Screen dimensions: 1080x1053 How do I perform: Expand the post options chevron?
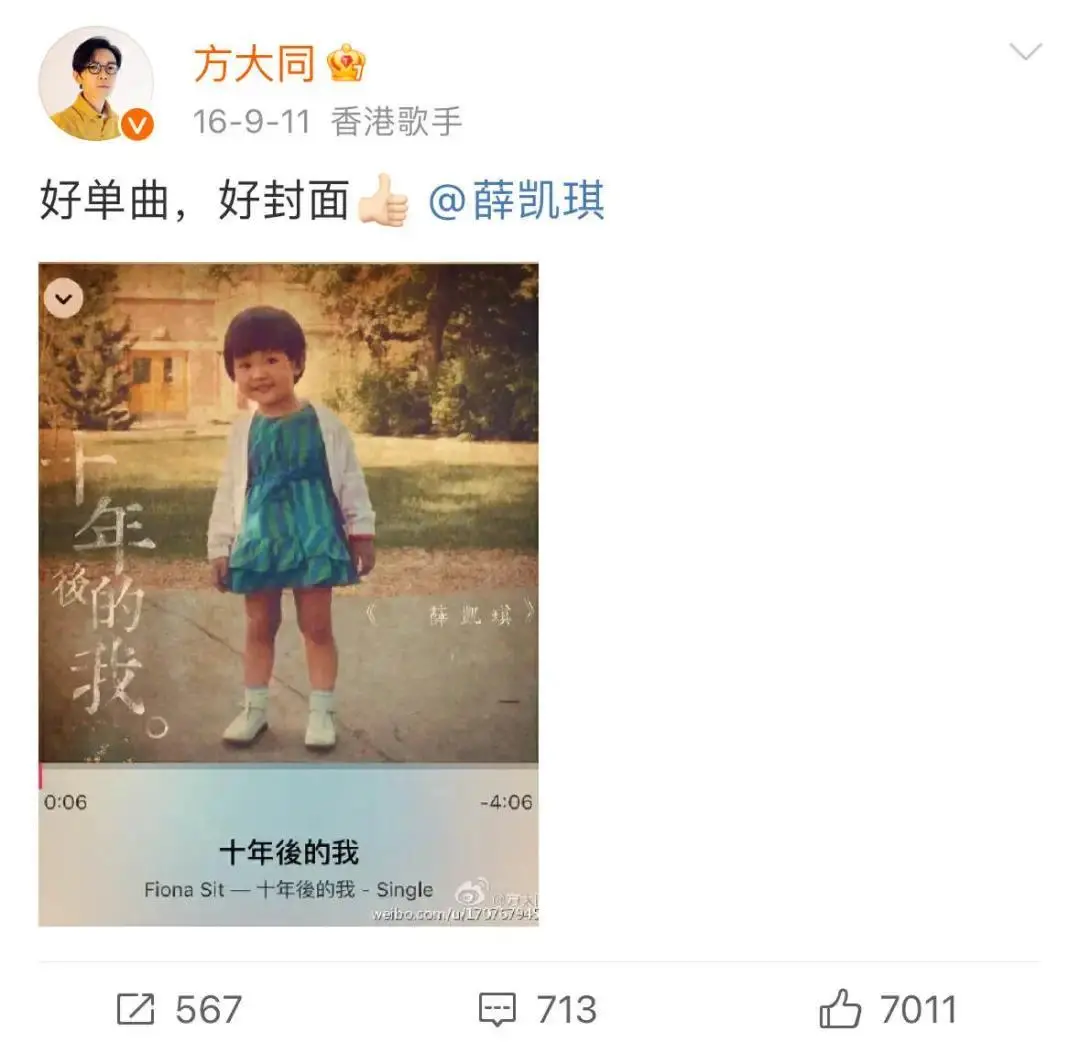1026,53
